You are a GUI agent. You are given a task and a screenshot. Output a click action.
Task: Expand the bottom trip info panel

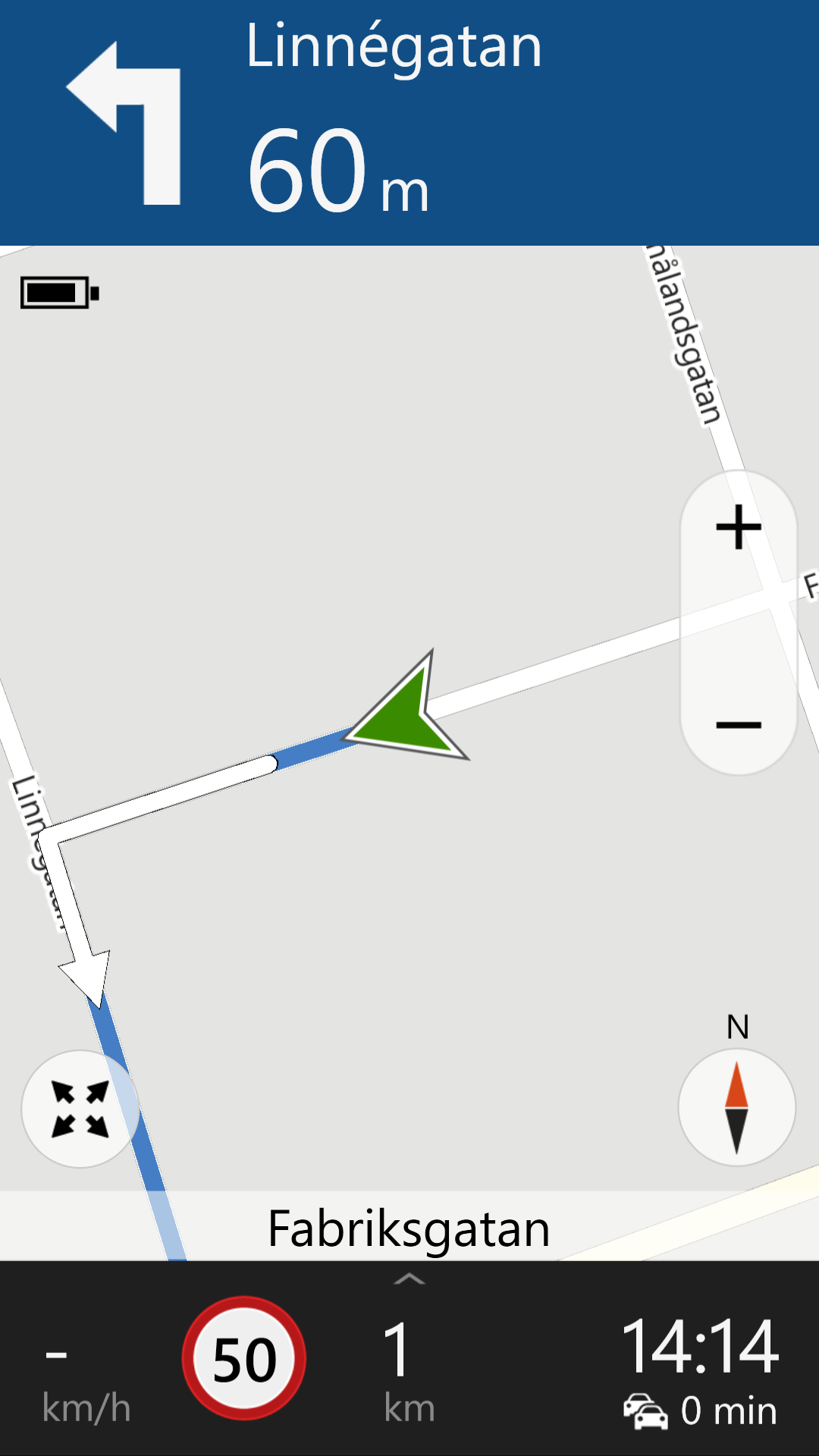pyautogui.click(x=409, y=1280)
